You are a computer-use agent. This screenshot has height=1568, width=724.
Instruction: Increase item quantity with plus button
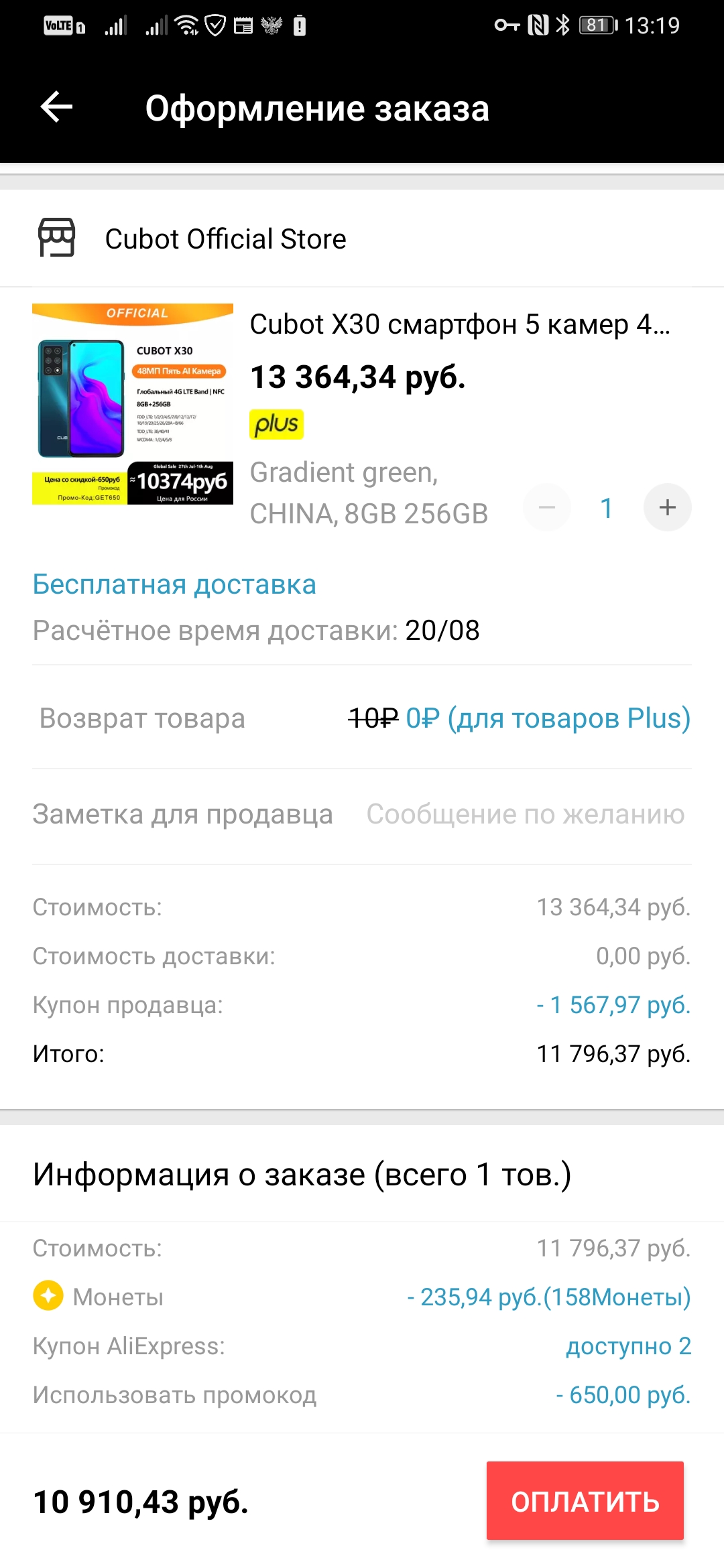pos(667,507)
